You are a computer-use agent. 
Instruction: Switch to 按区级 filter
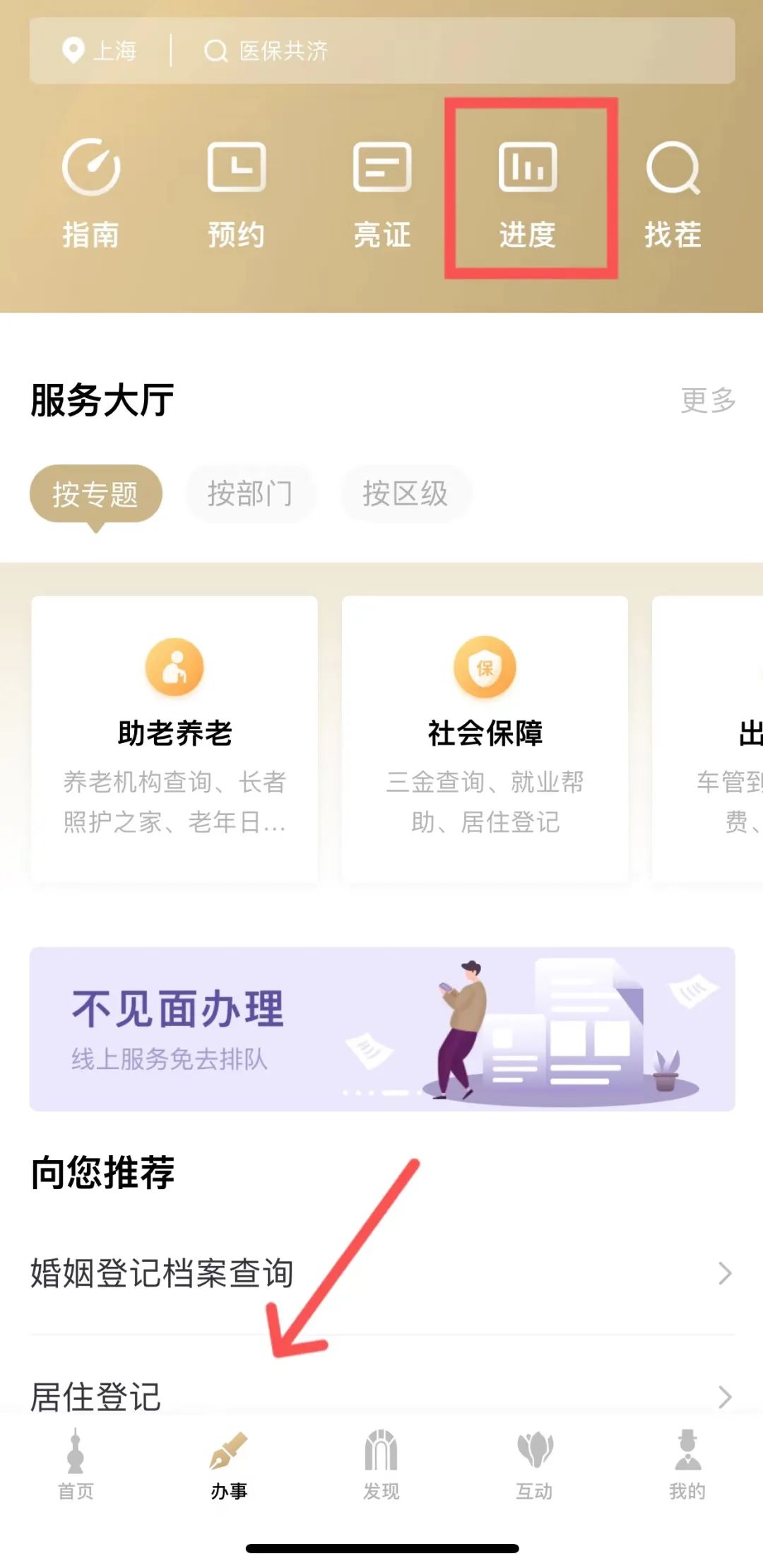(406, 493)
